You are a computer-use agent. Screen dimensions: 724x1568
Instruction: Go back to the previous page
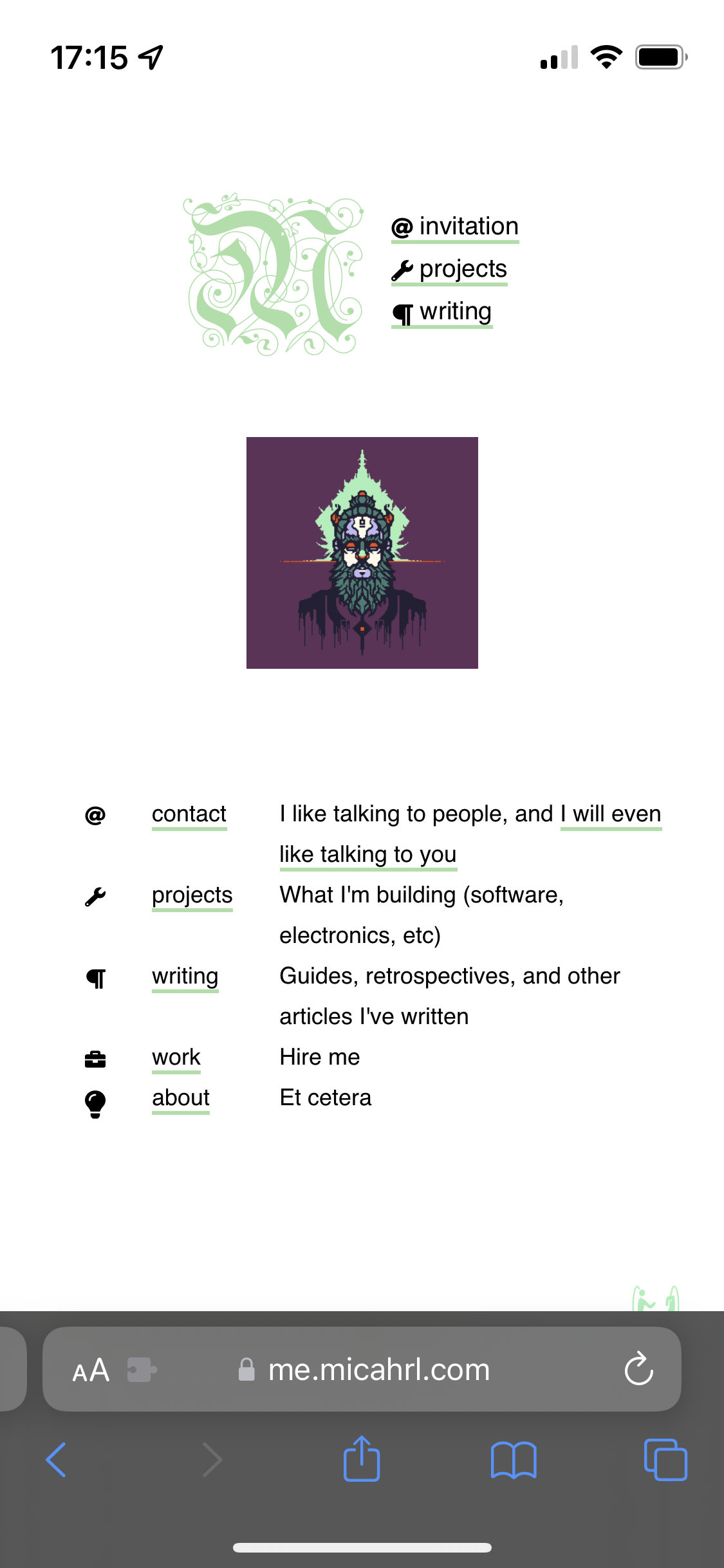click(x=57, y=1460)
